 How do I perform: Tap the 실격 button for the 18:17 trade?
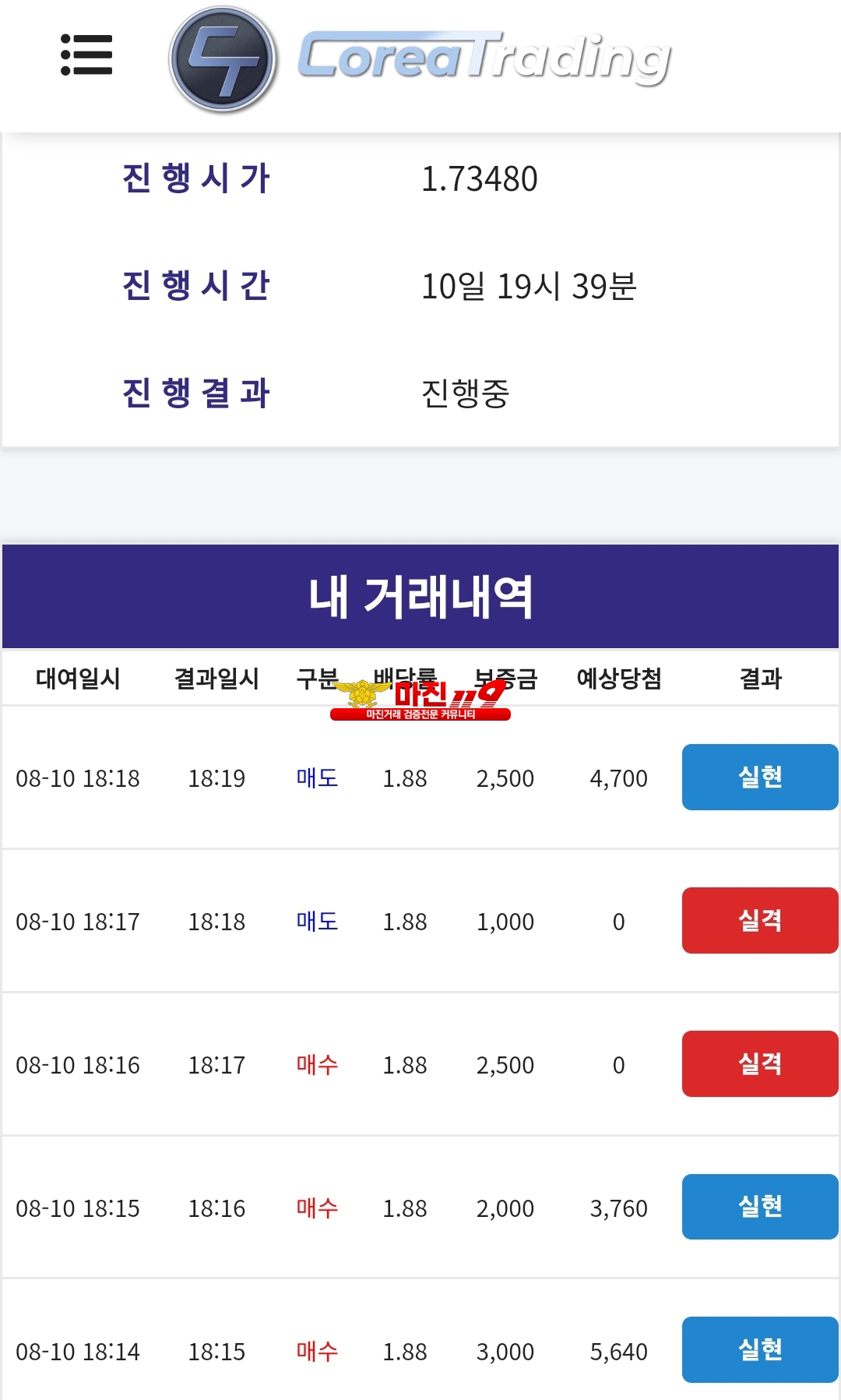(760, 920)
